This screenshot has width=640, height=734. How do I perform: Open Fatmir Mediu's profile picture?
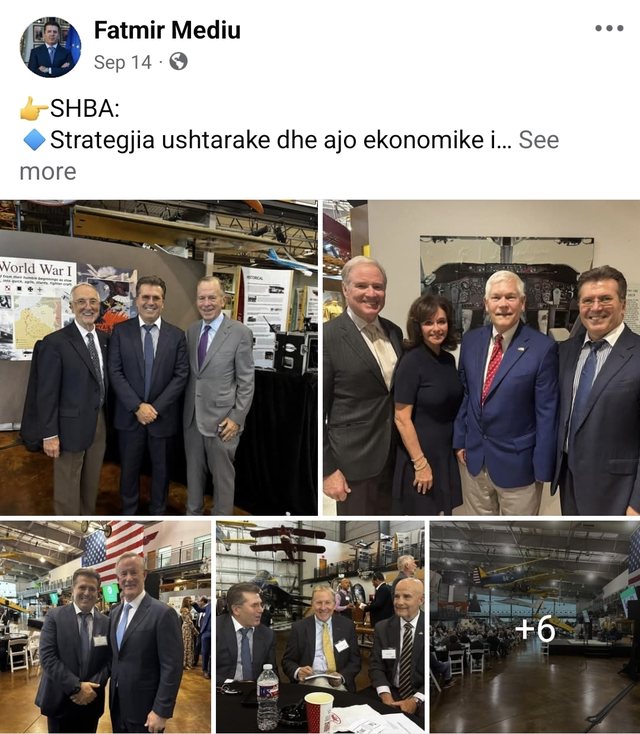[50, 47]
